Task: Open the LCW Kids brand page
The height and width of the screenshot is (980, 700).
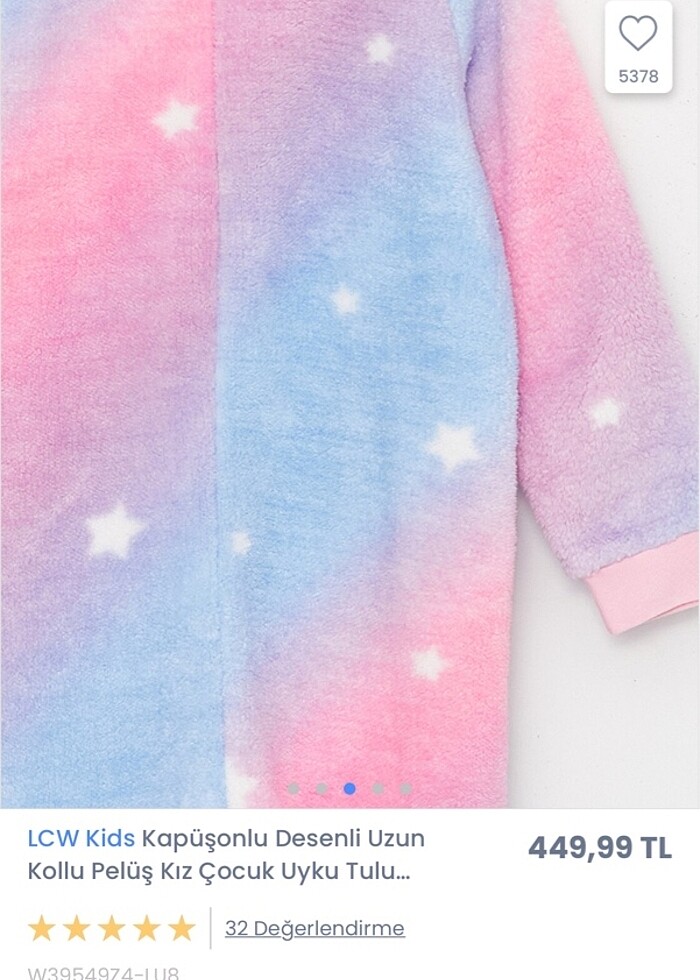Action: (x=81, y=837)
